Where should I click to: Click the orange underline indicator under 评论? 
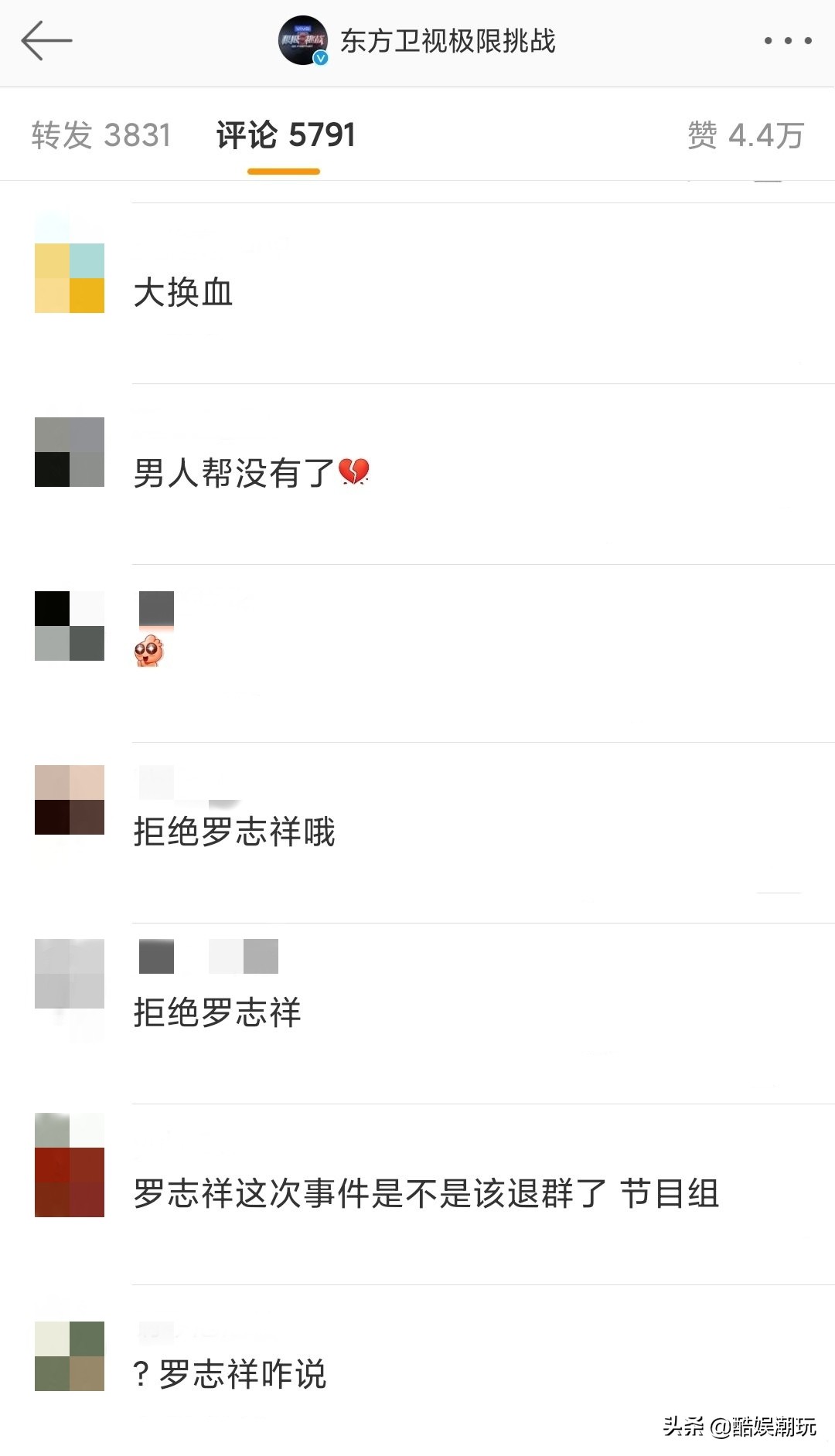tap(283, 172)
